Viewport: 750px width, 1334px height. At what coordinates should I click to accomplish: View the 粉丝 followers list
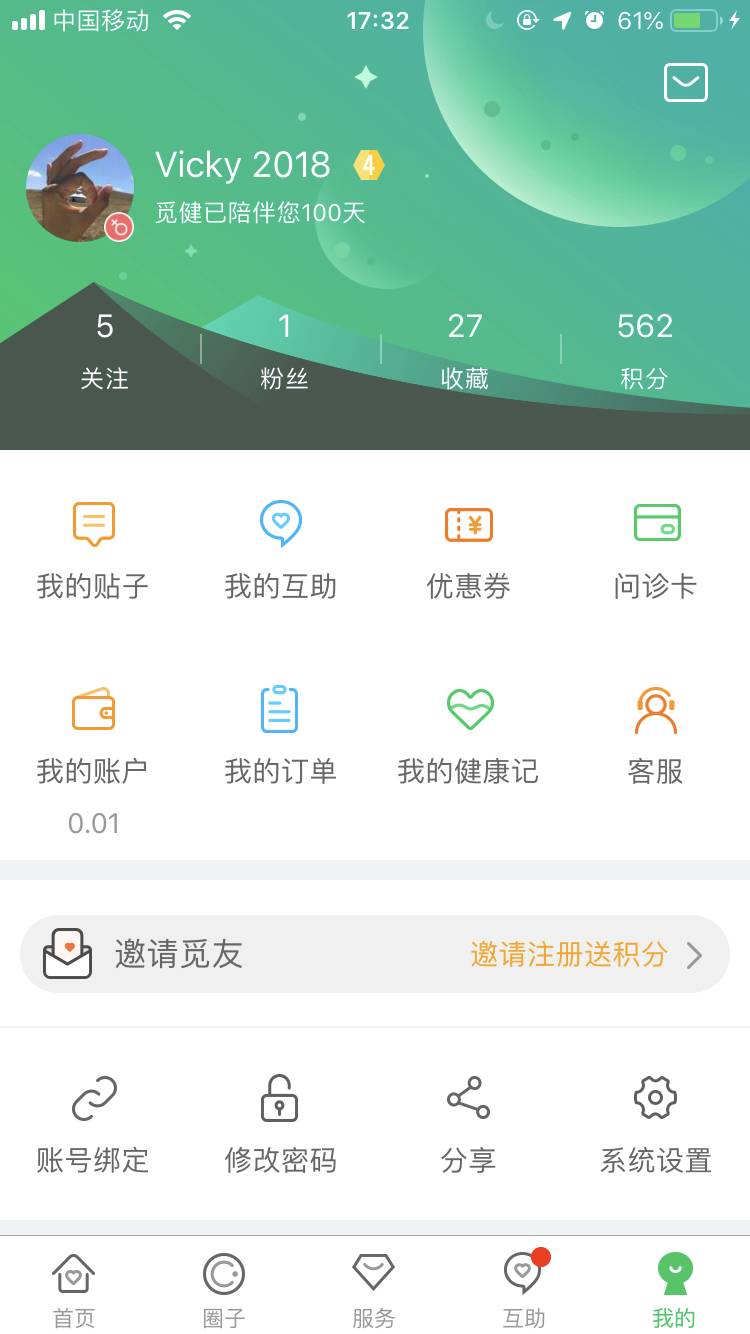point(284,350)
